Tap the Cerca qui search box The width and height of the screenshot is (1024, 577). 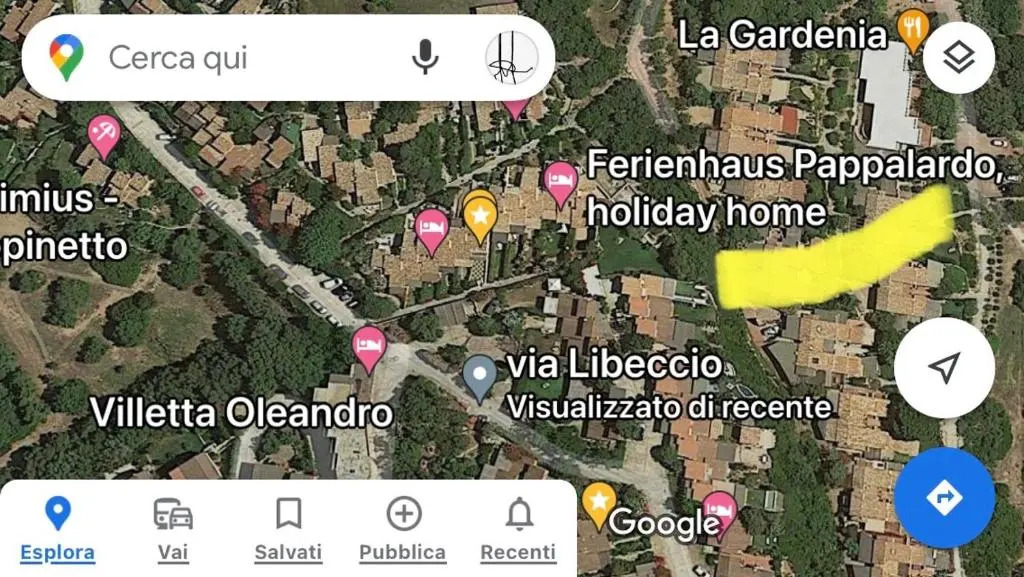[240, 58]
